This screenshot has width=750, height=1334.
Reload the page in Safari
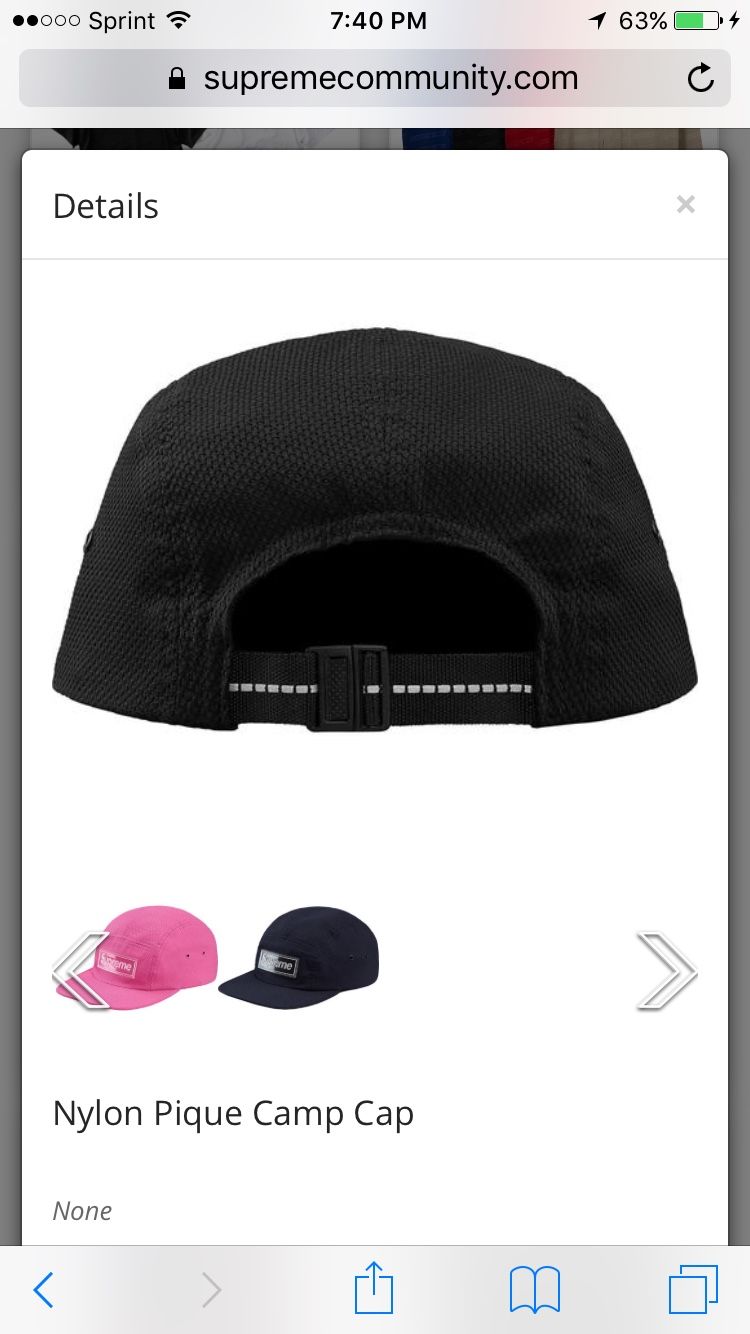[702, 78]
